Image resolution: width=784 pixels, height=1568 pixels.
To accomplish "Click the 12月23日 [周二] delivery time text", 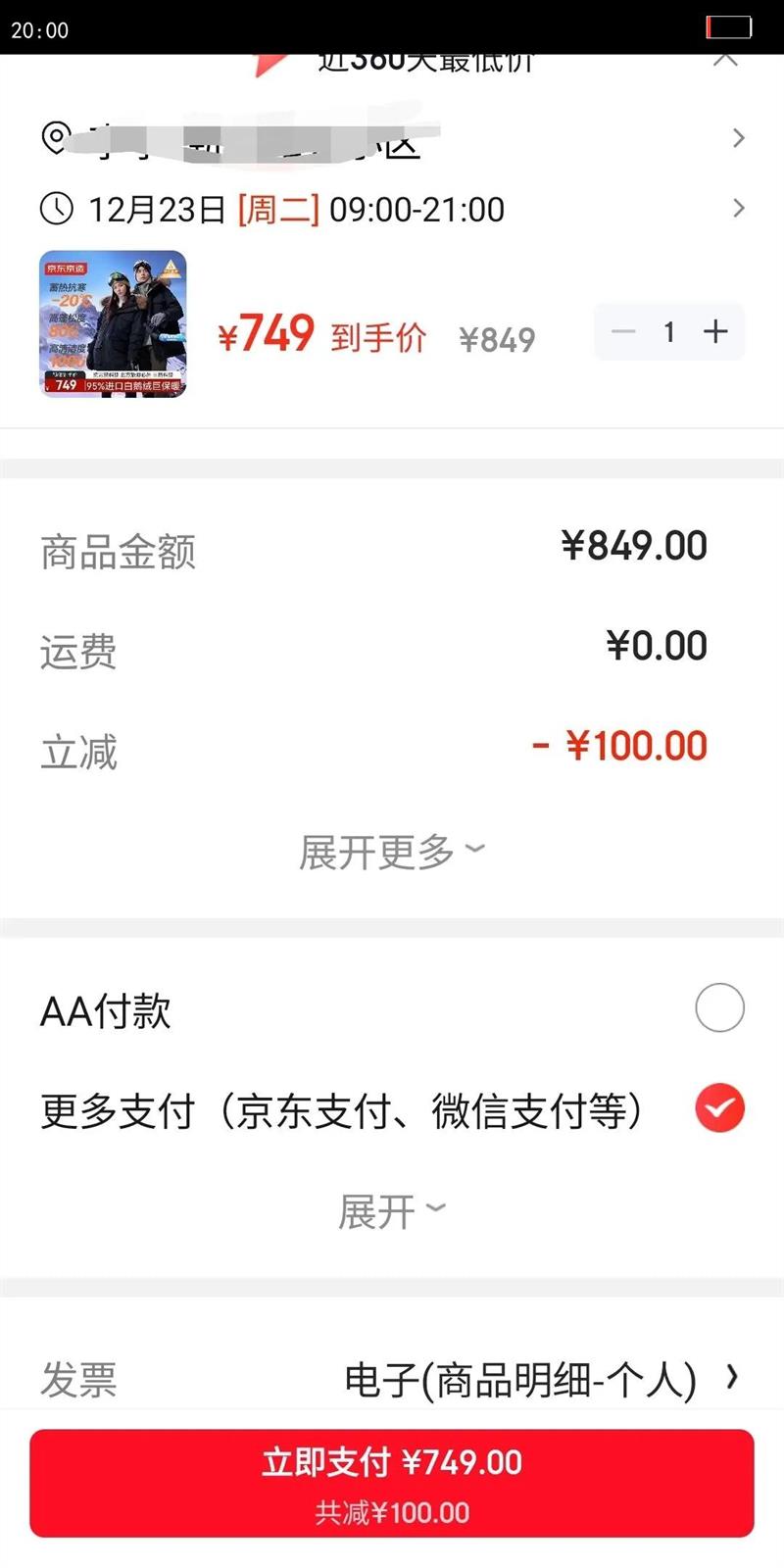I will (294, 209).
